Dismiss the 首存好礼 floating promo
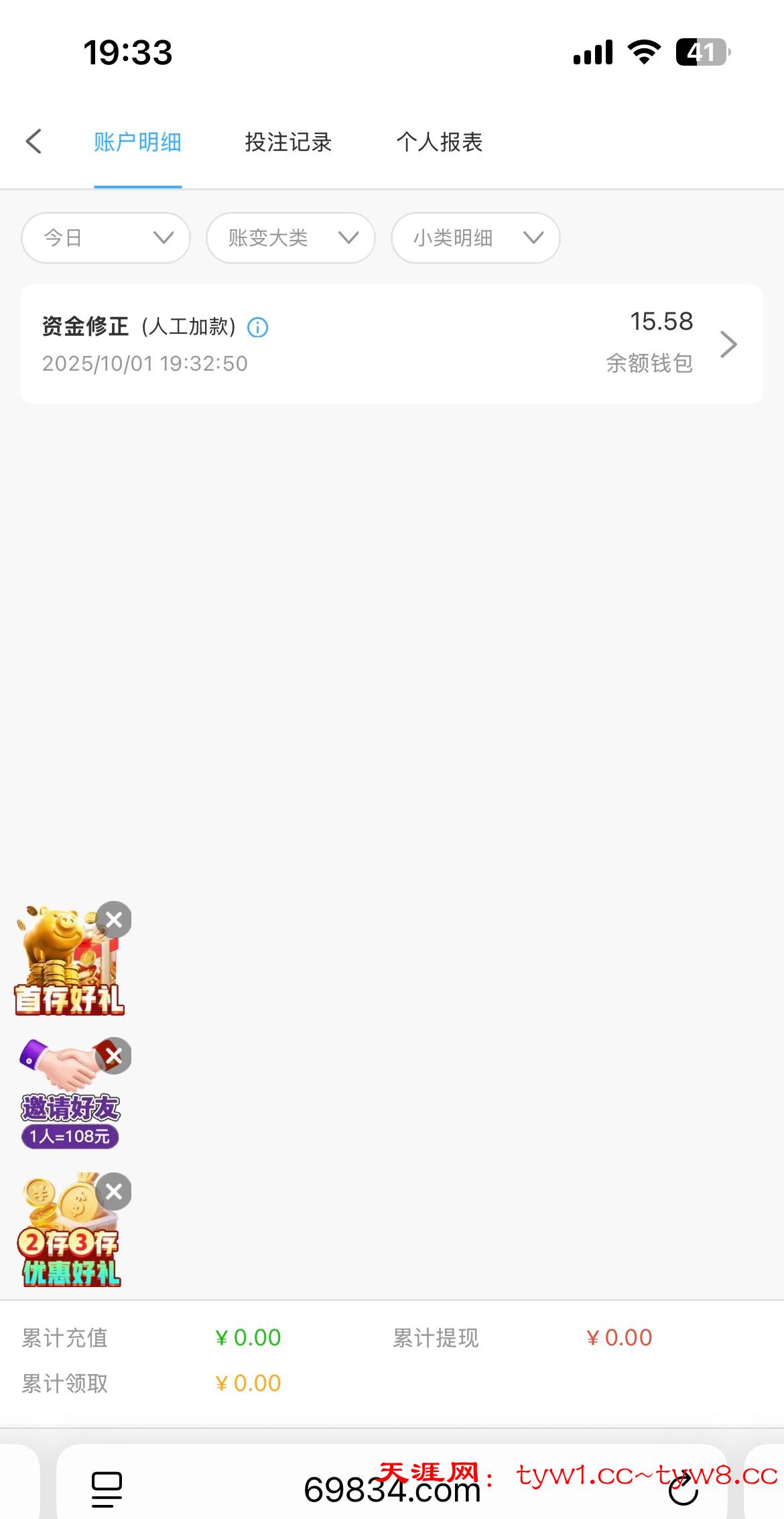 114,920
